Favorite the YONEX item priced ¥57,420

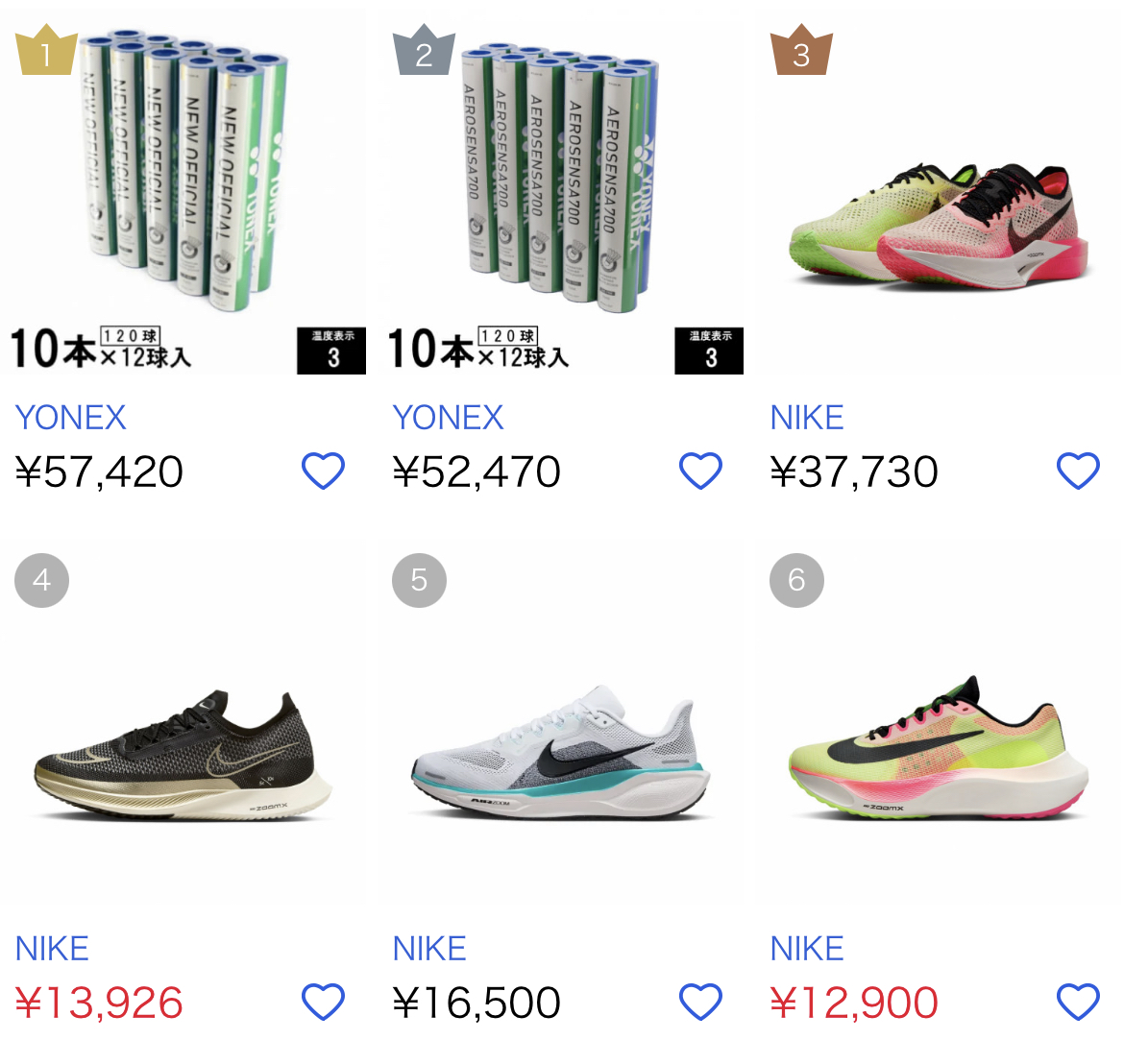coord(323,472)
